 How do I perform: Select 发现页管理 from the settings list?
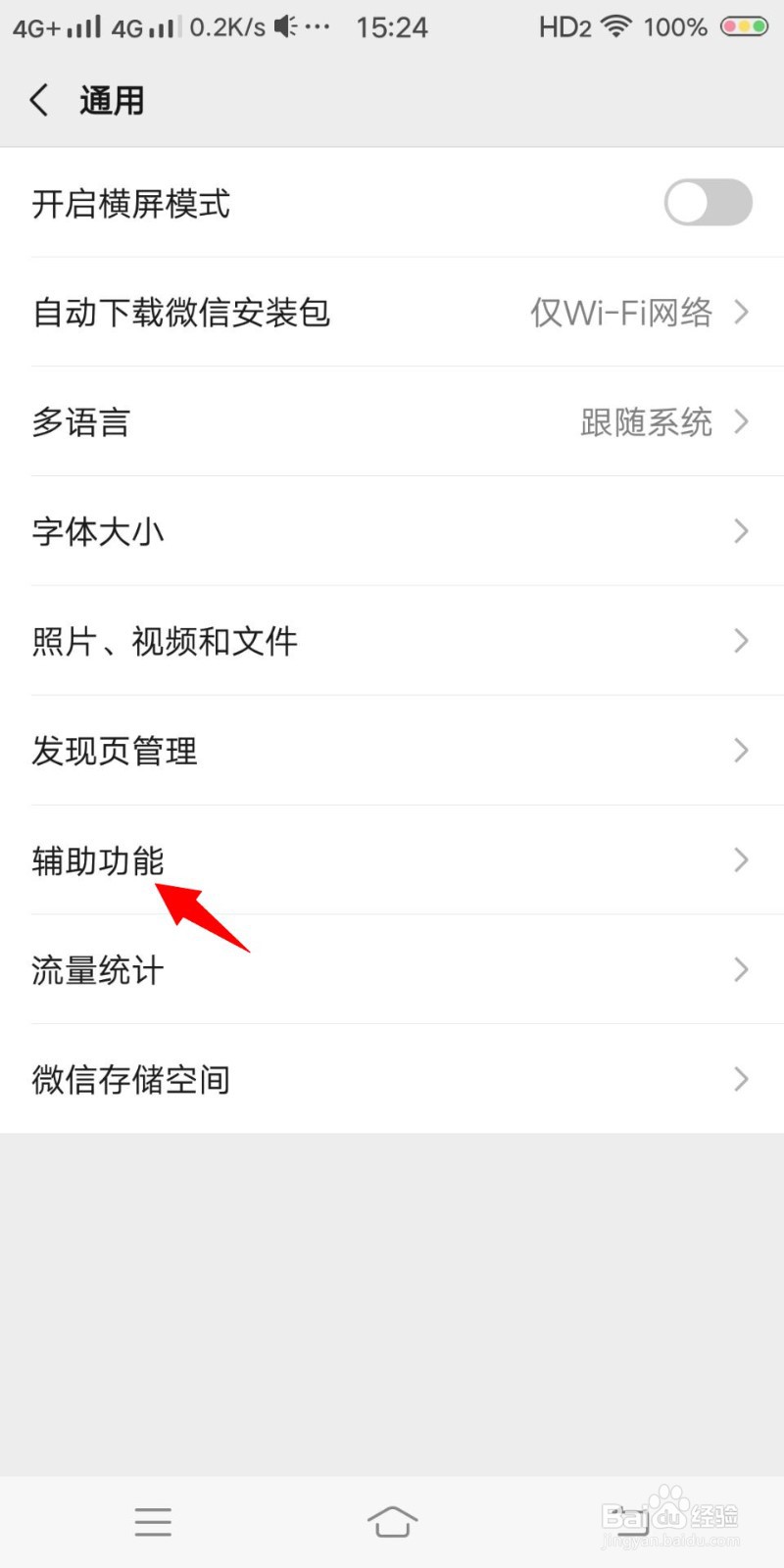tap(392, 751)
